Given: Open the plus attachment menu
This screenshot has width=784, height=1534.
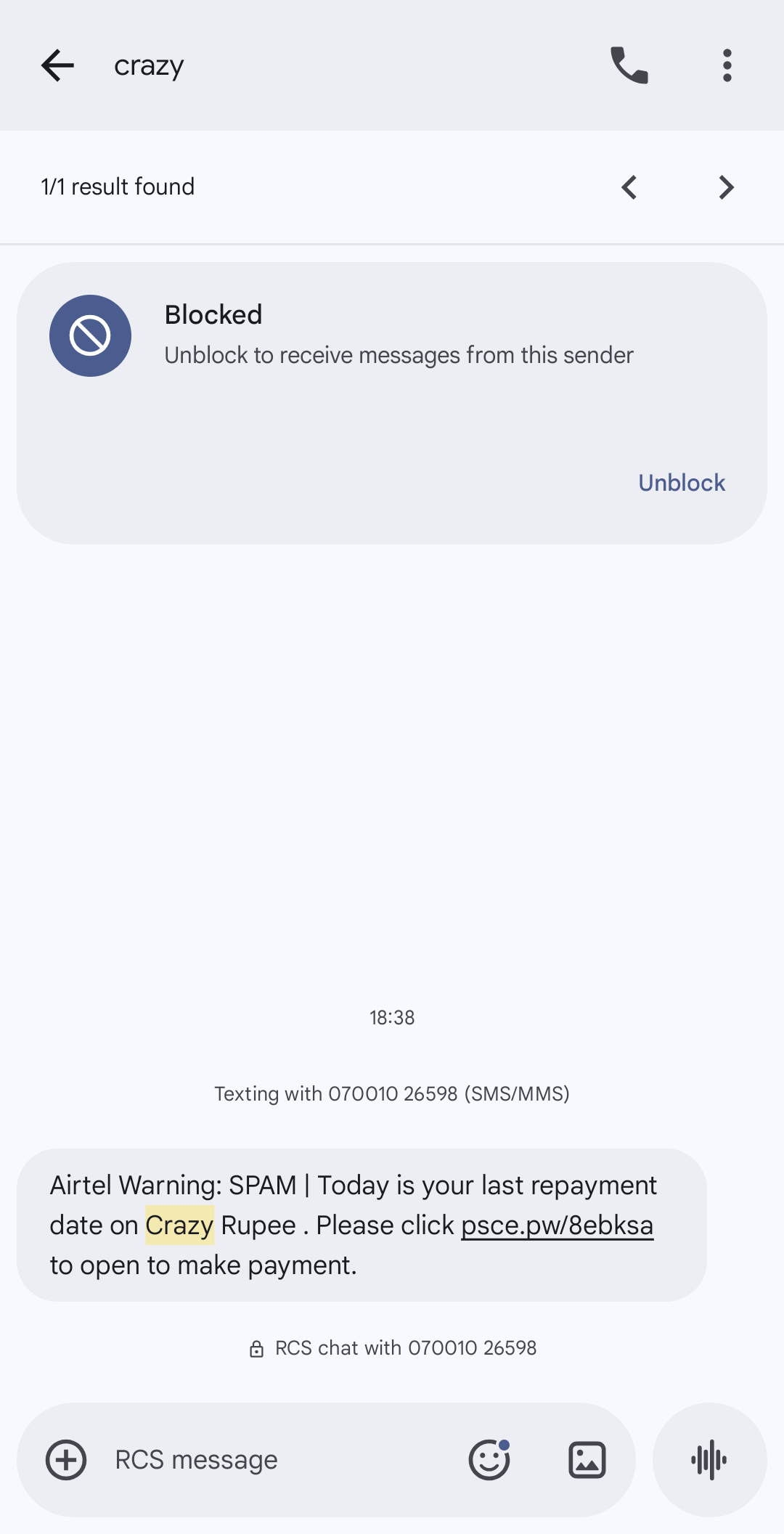Looking at the screenshot, I should 66,1460.
